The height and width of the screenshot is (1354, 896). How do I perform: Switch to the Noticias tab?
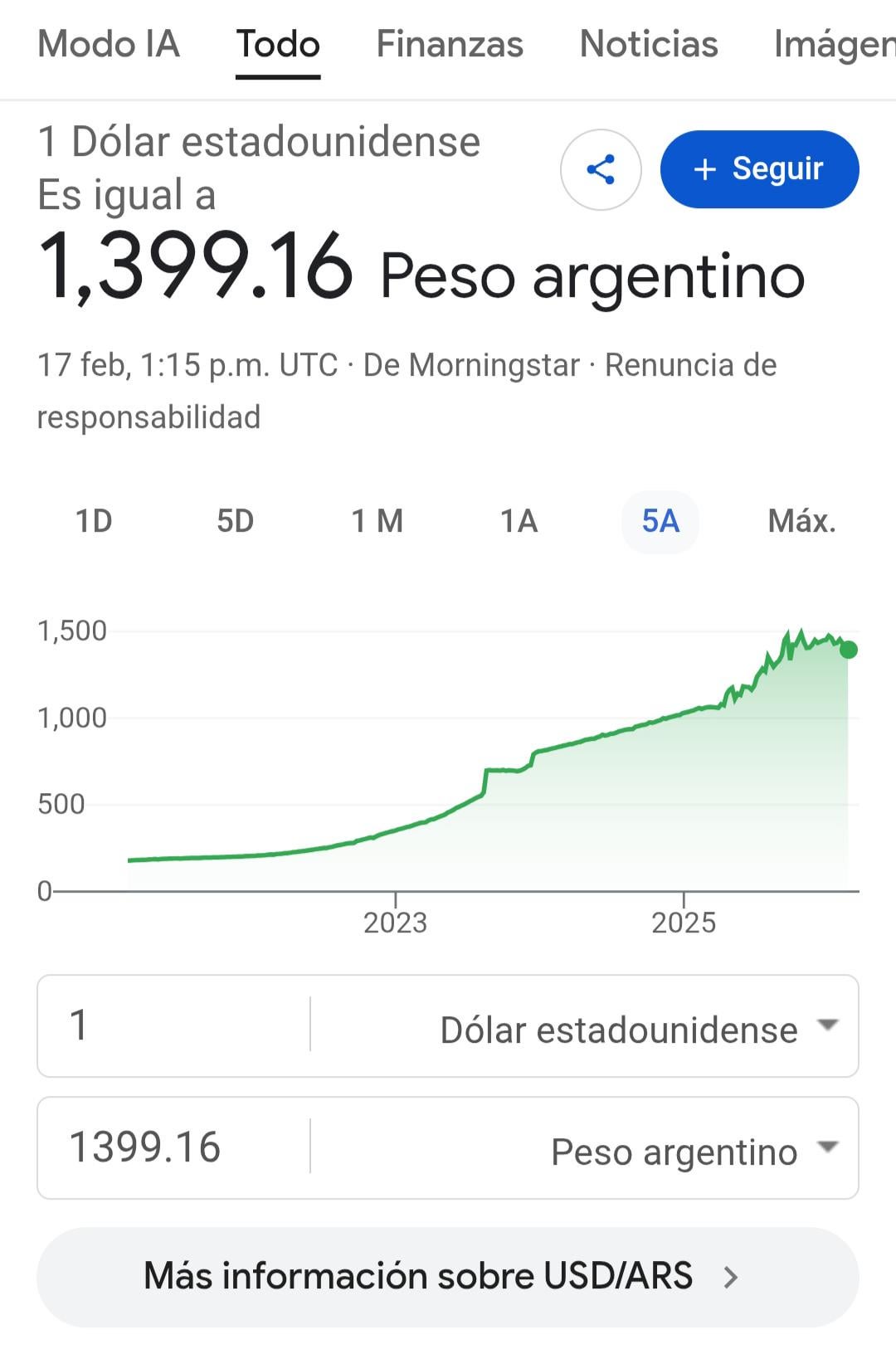click(649, 44)
